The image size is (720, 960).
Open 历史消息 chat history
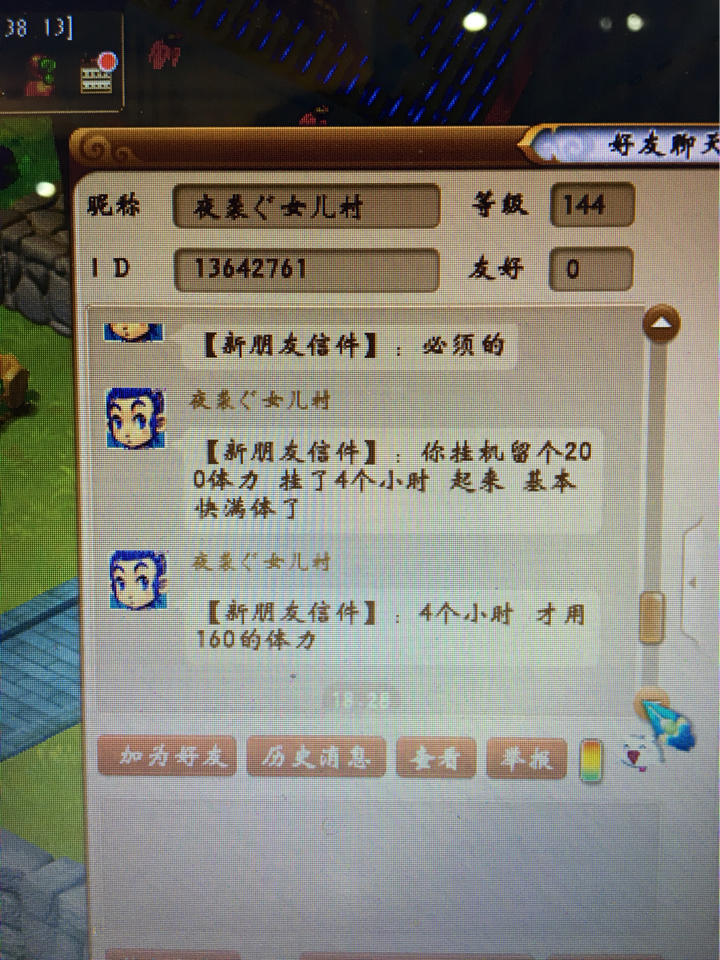[315, 758]
